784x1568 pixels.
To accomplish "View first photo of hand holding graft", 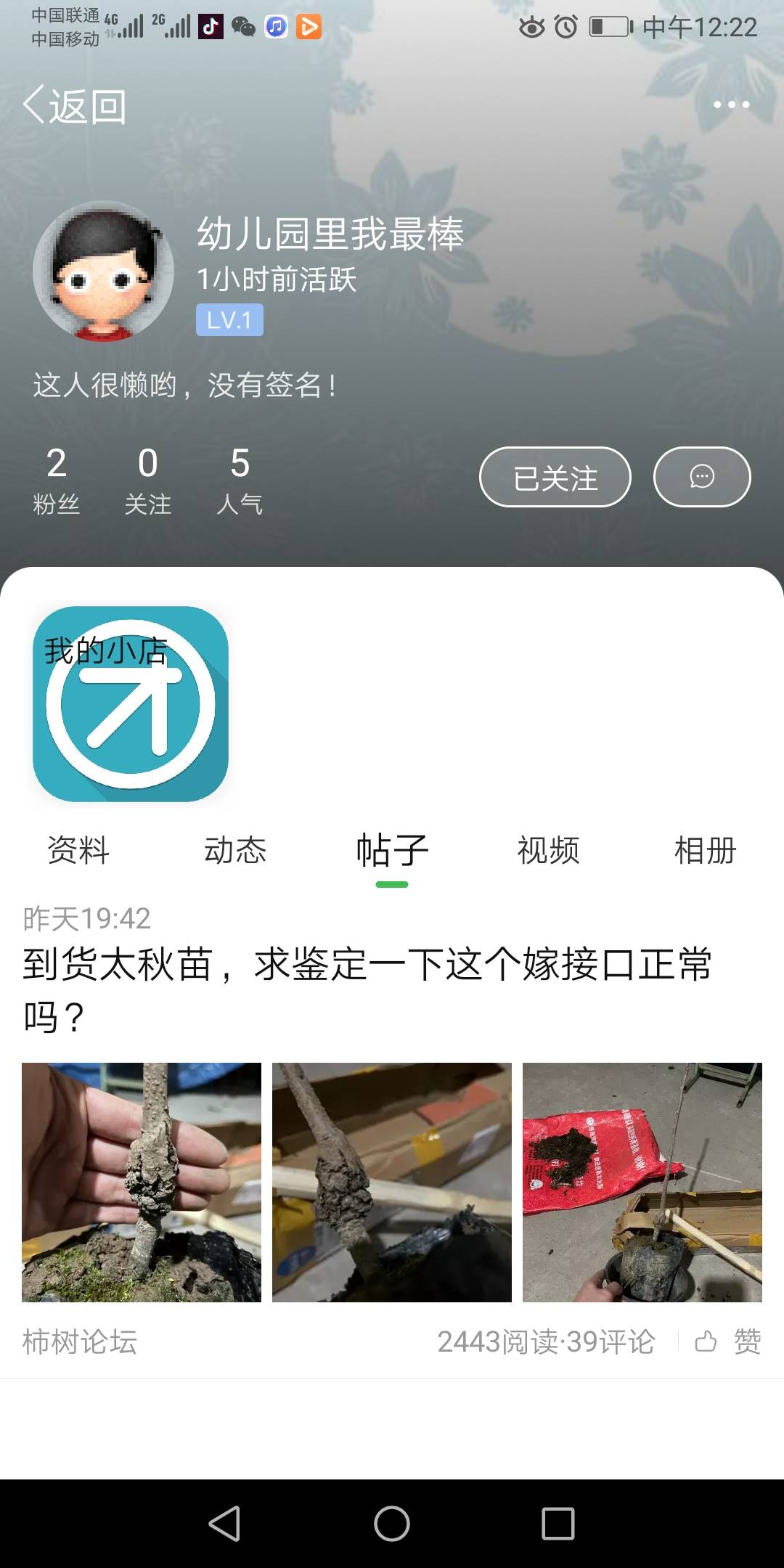I will click(x=142, y=1183).
